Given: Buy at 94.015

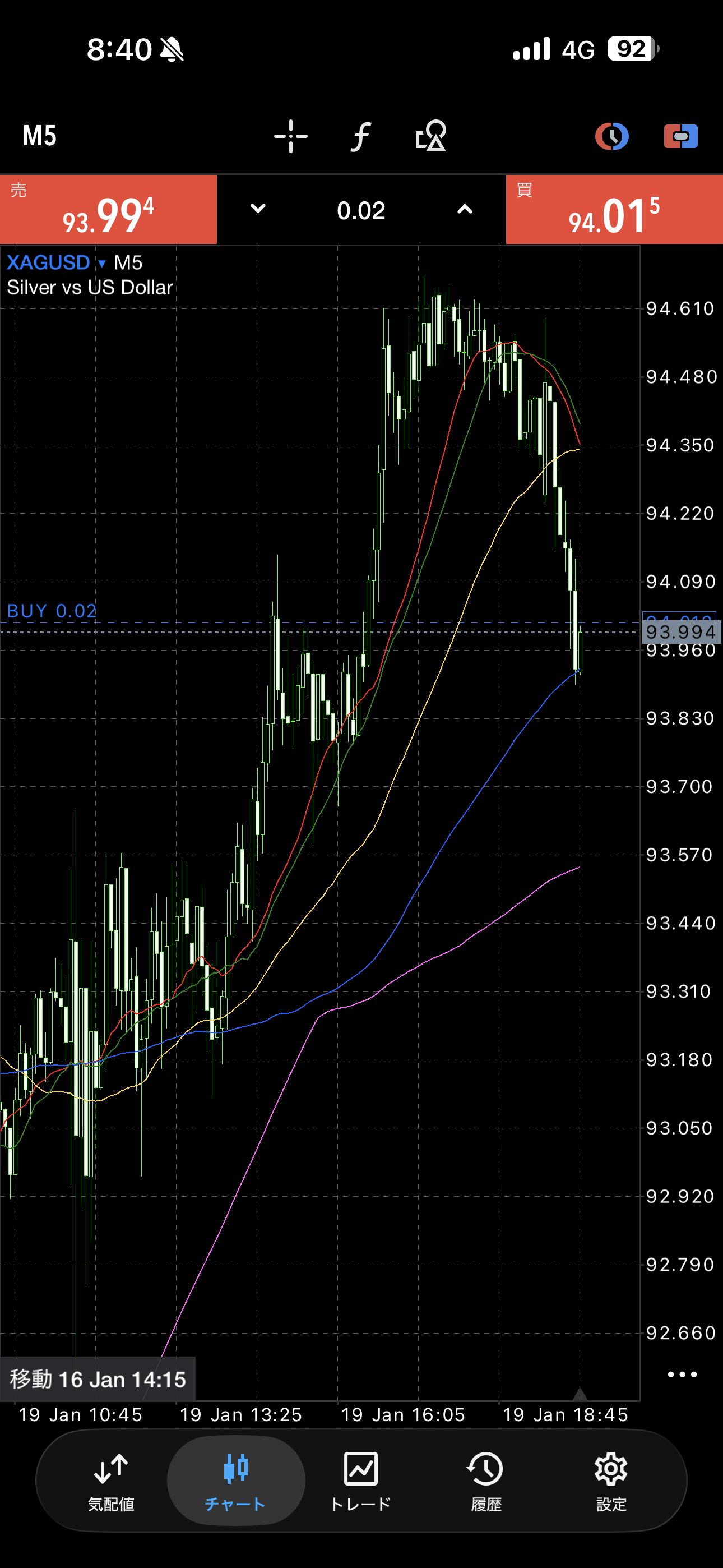Looking at the screenshot, I should point(614,210).
